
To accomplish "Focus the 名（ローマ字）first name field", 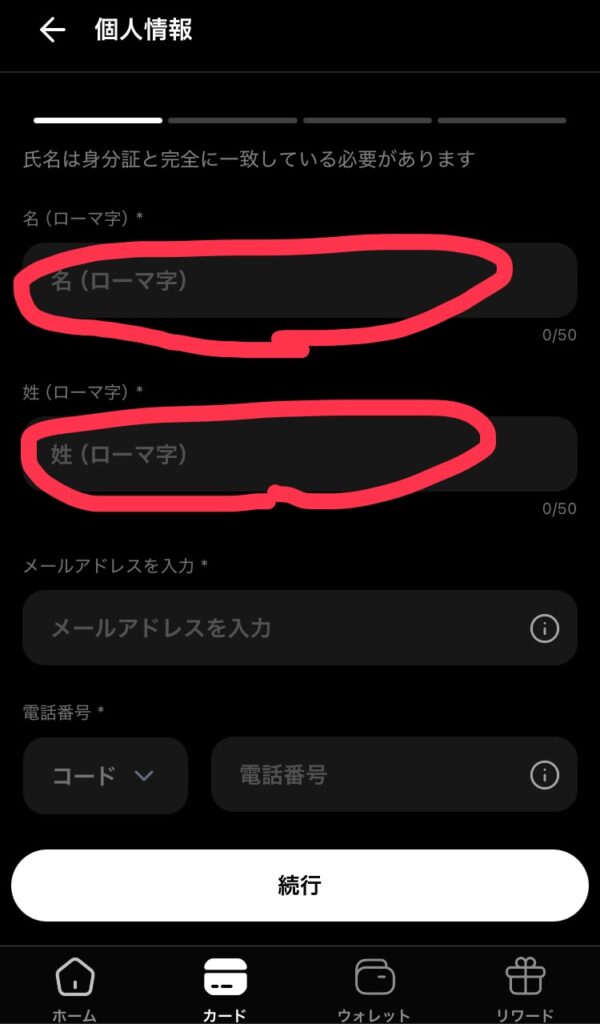I will 300,281.
